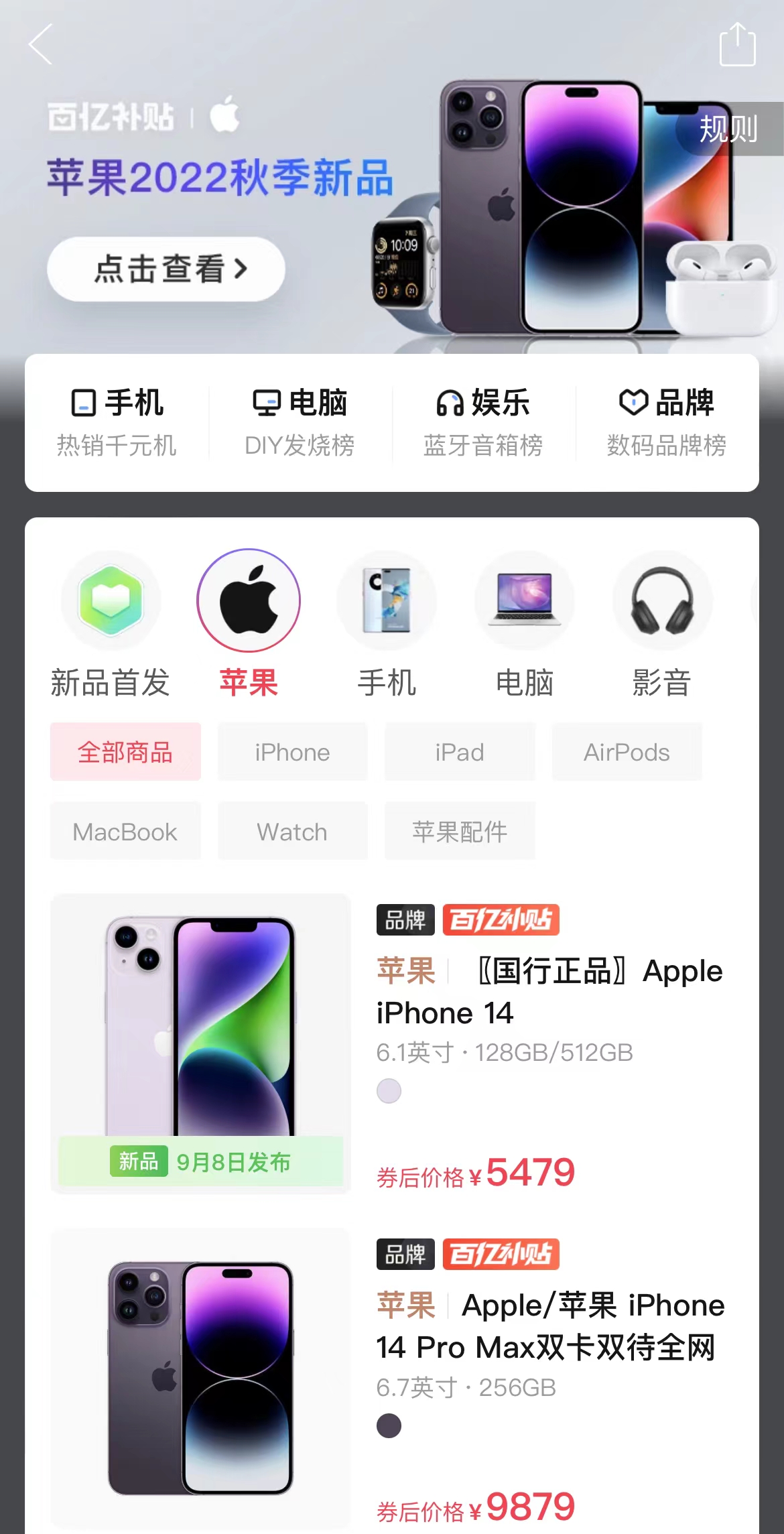Select the purple color swatch for iPhone 14
Image resolution: width=784 pixels, height=1534 pixels.
point(388,1090)
